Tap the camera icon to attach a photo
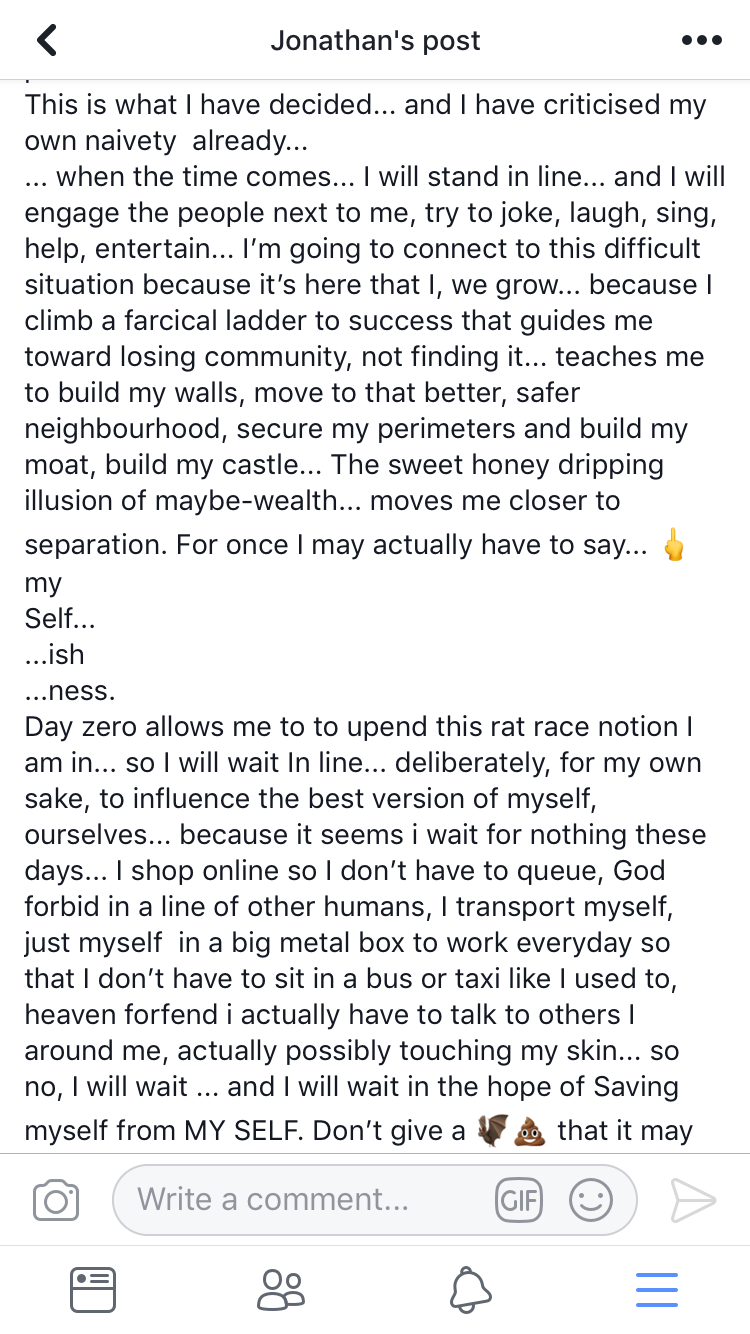 click(56, 1199)
